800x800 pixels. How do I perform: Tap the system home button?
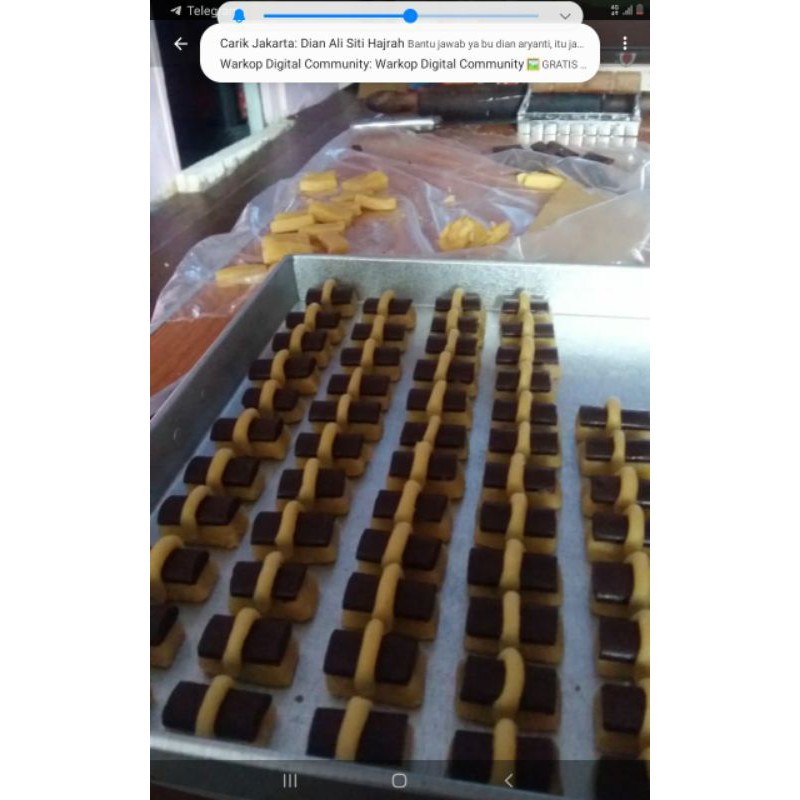pyautogui.click(x=399, y=780)
